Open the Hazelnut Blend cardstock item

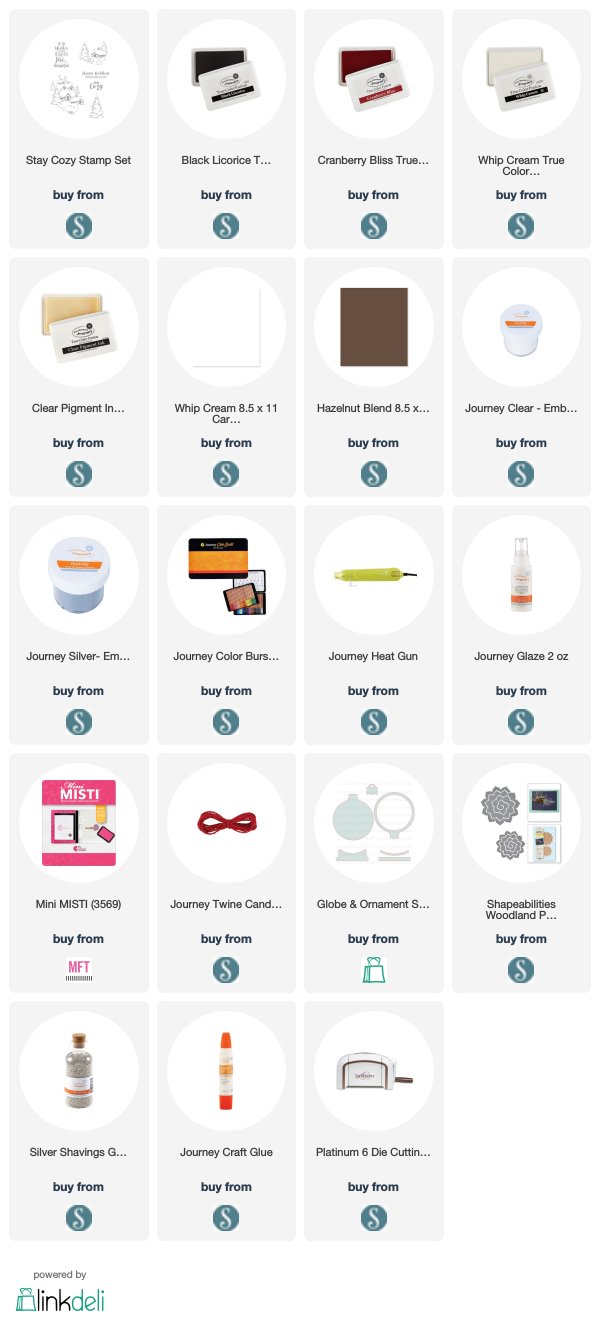(374, 377)
